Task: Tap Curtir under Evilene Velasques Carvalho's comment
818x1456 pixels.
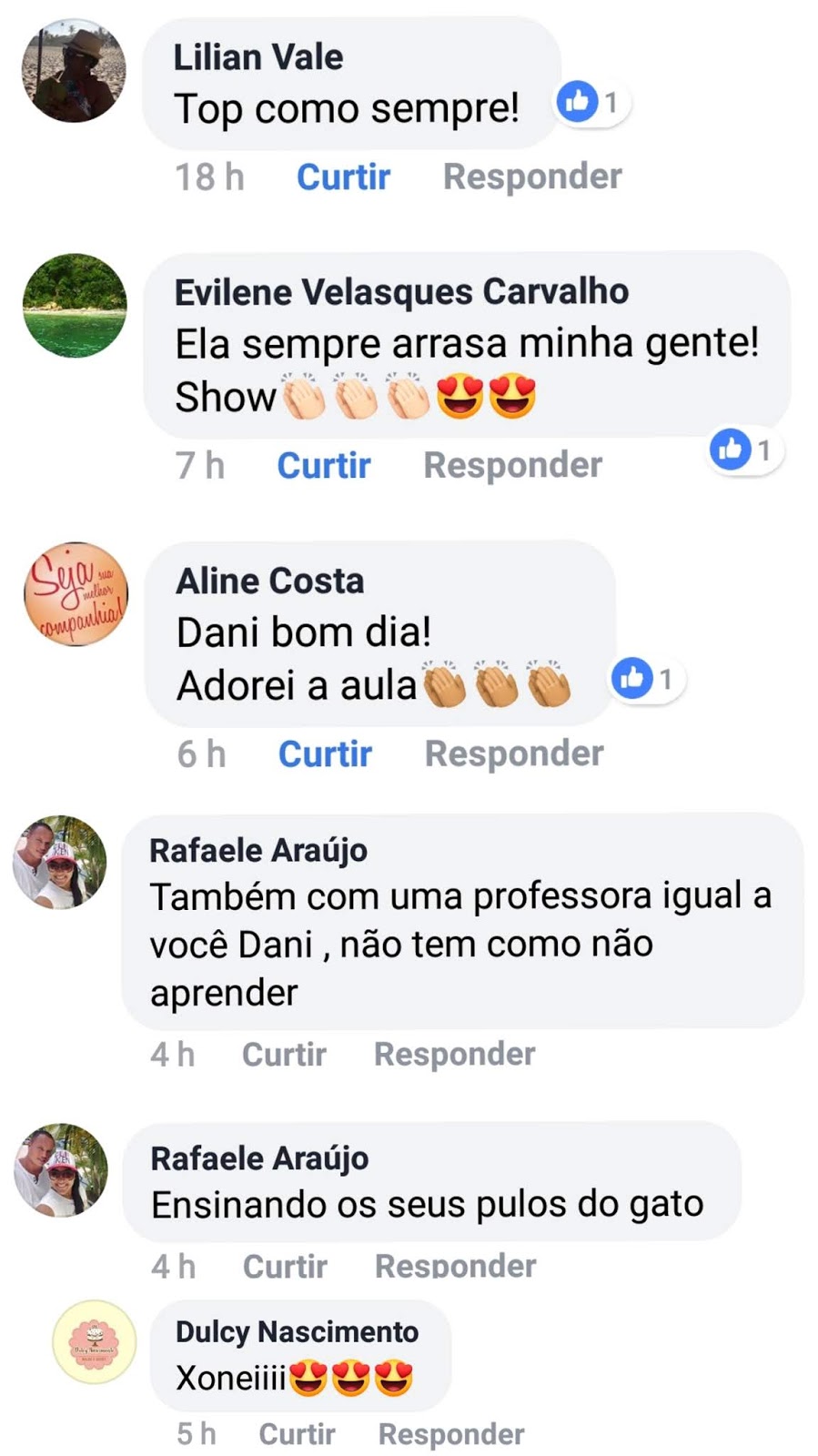Action: click(323, 465)
